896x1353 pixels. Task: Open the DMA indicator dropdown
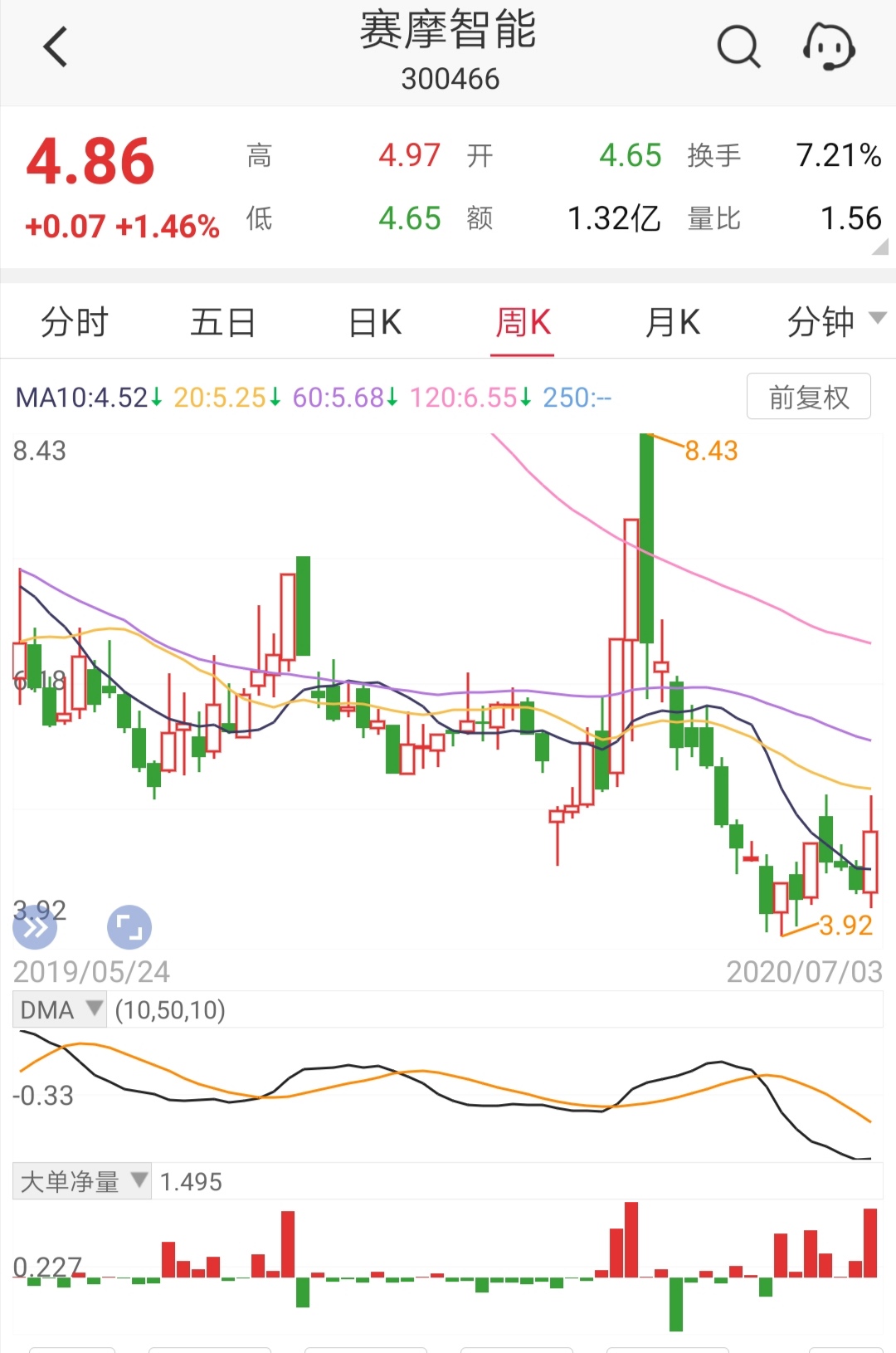pos(93,1010)
